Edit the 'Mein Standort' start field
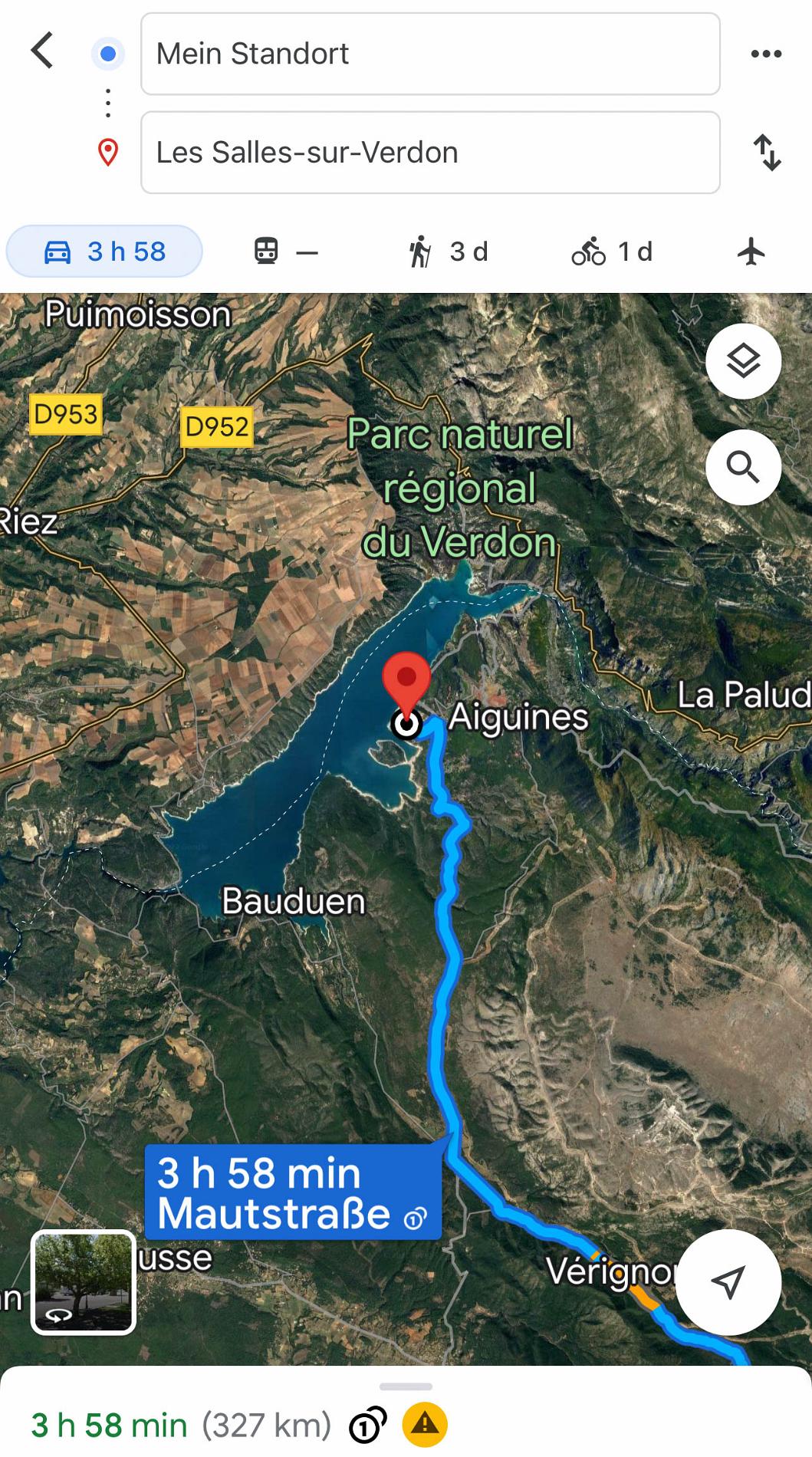This screenshot has width=812, height=1457. [x=430, y=54]
